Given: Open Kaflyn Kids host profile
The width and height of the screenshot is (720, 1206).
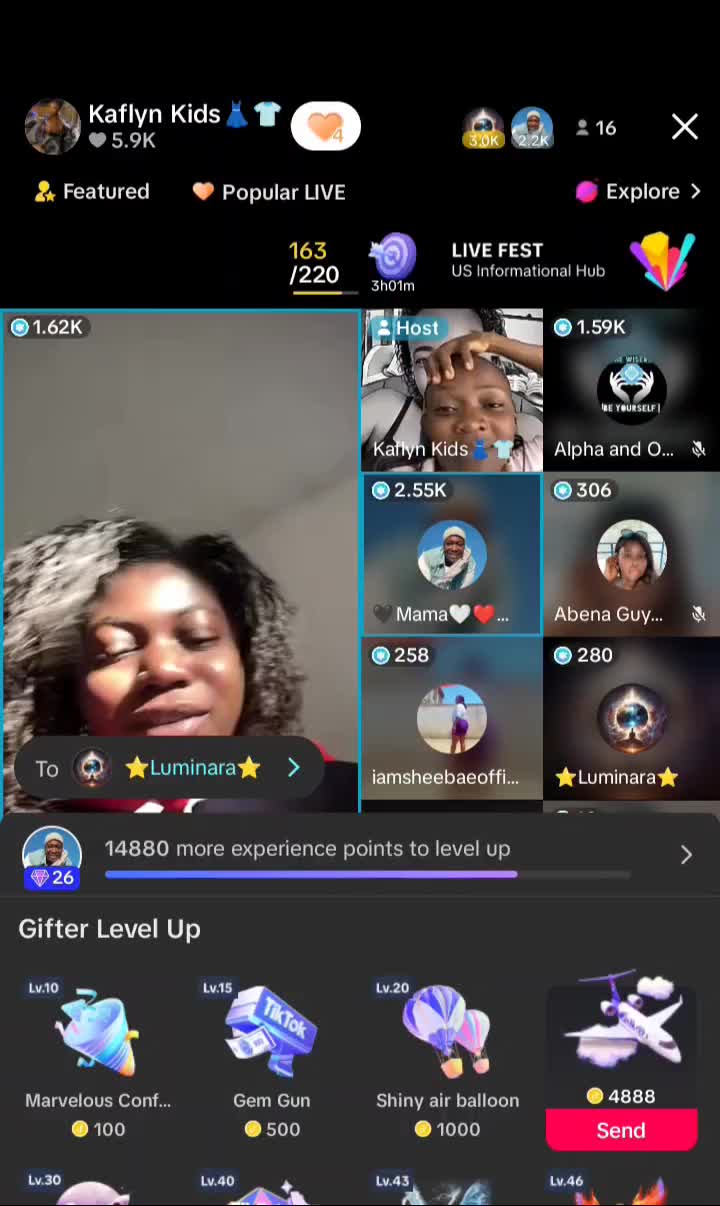Looking at the screenshot, I should (x=52, y=127).
